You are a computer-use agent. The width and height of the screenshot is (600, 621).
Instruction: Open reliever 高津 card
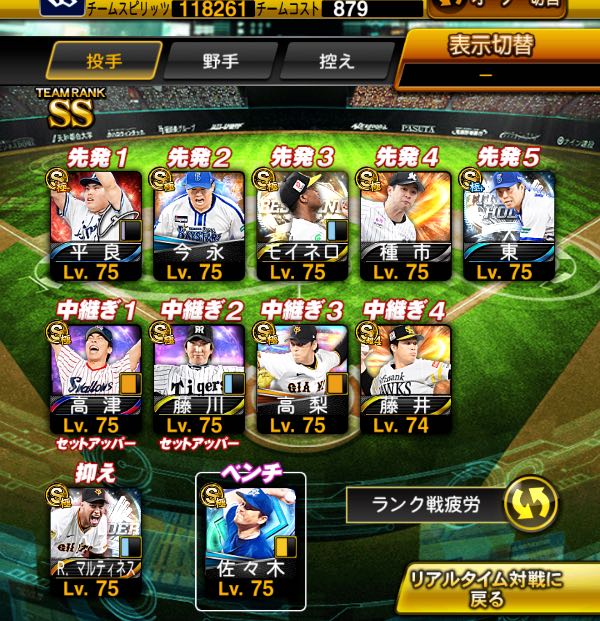coord(96,379)
